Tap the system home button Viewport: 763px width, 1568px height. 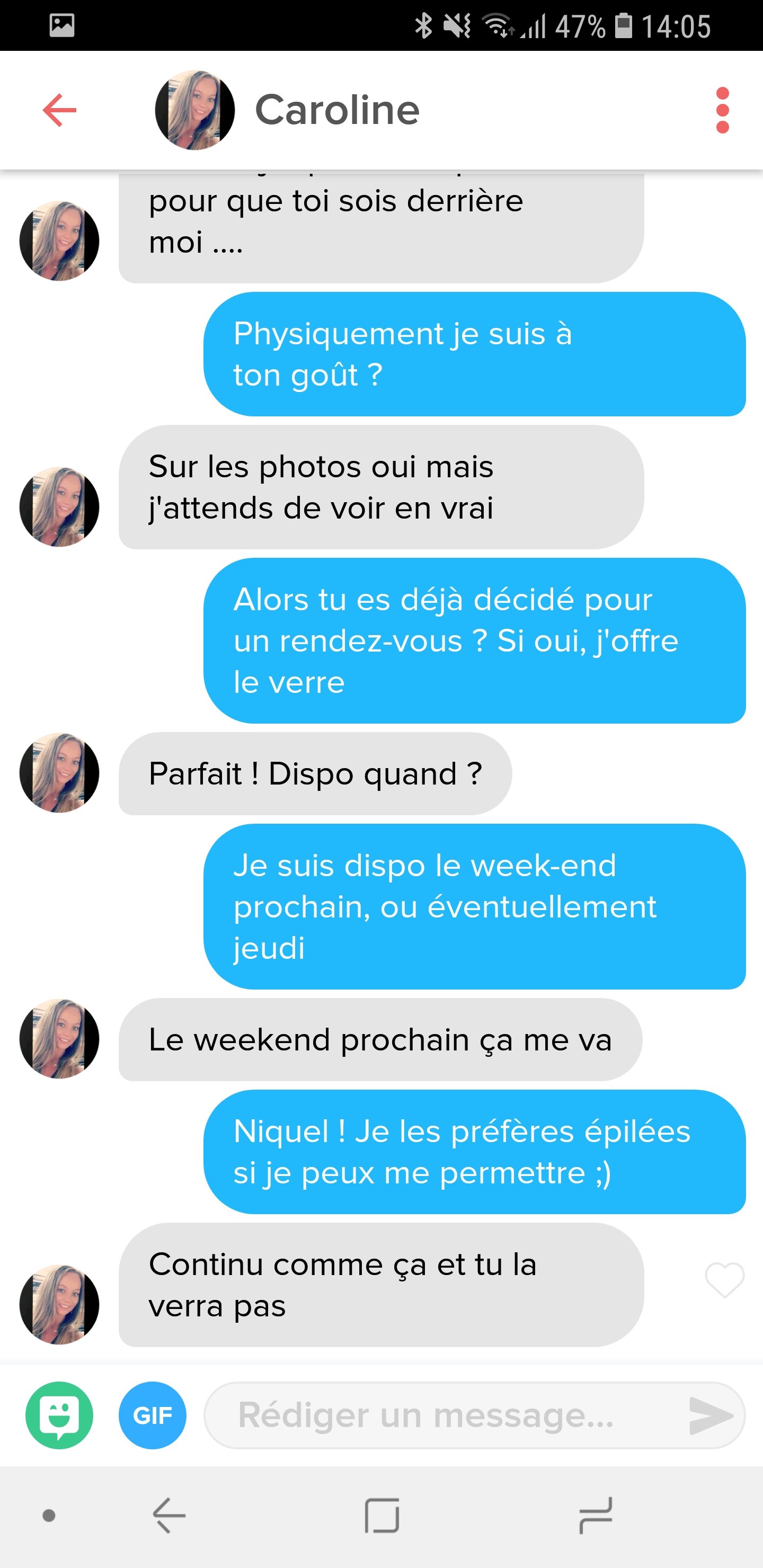click(382, 1515)
